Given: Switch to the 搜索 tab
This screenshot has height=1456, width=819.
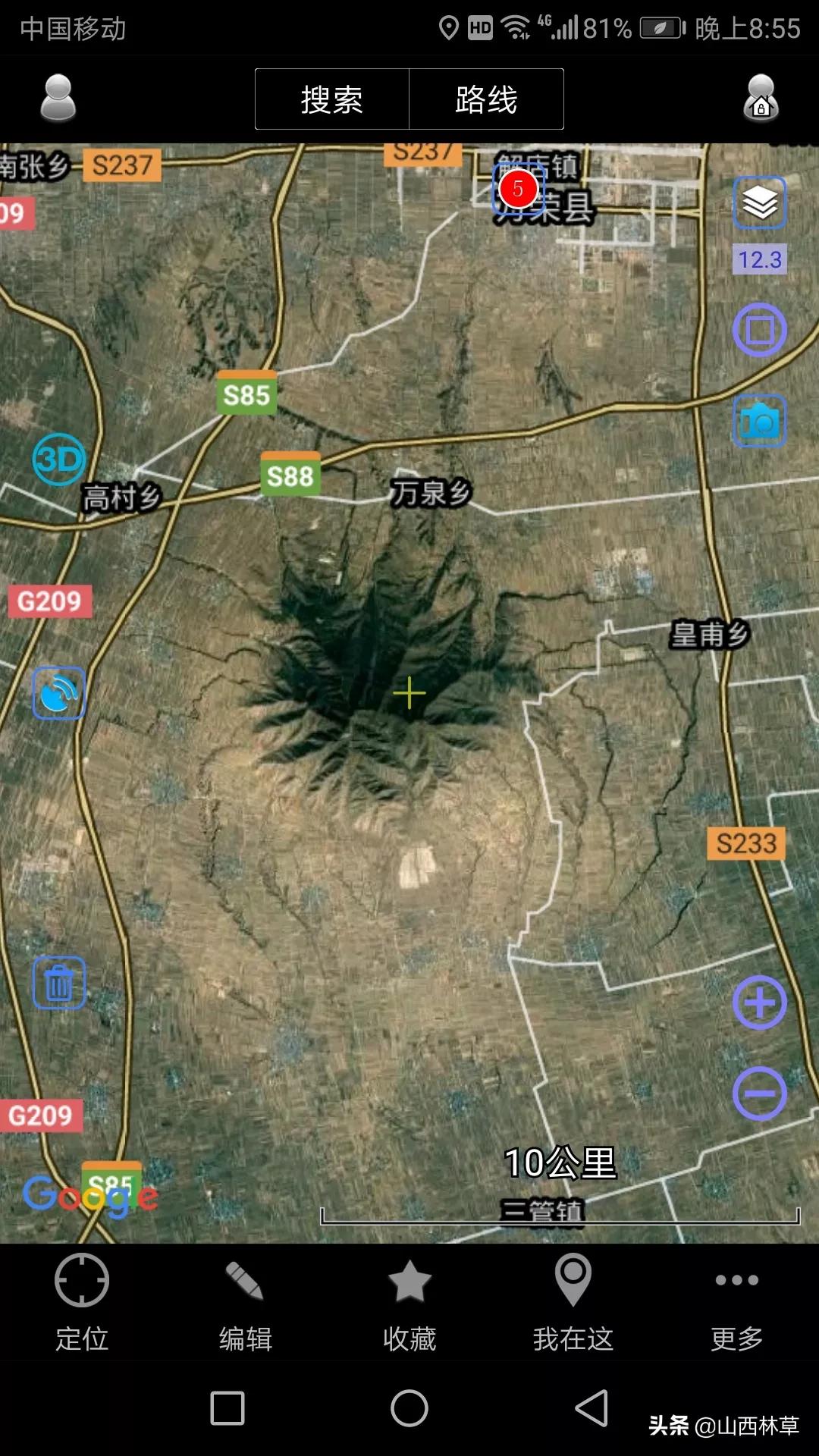Looking at the screenshot, I should (x=332, y=99).
